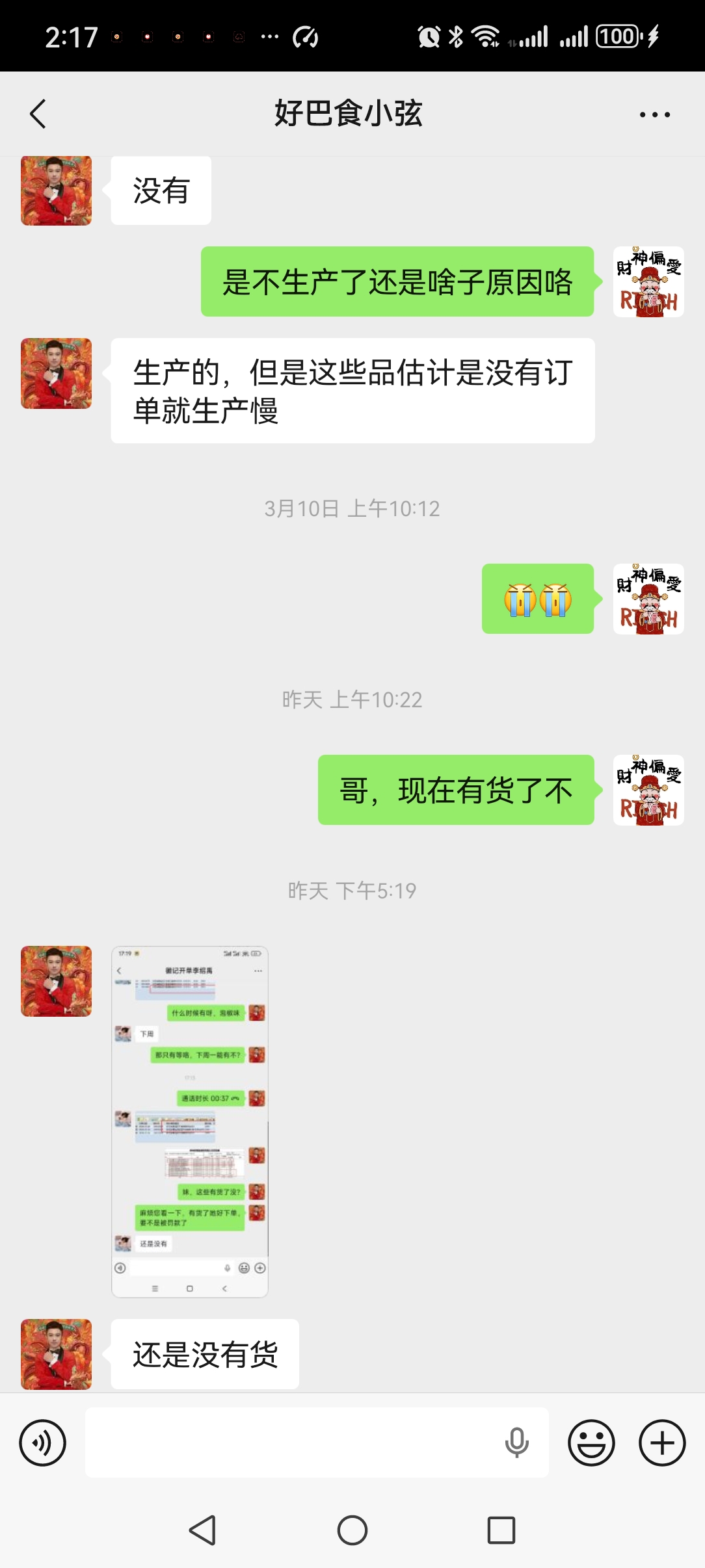Tap the microphone icon in the text field

(x=517, y=1443)
